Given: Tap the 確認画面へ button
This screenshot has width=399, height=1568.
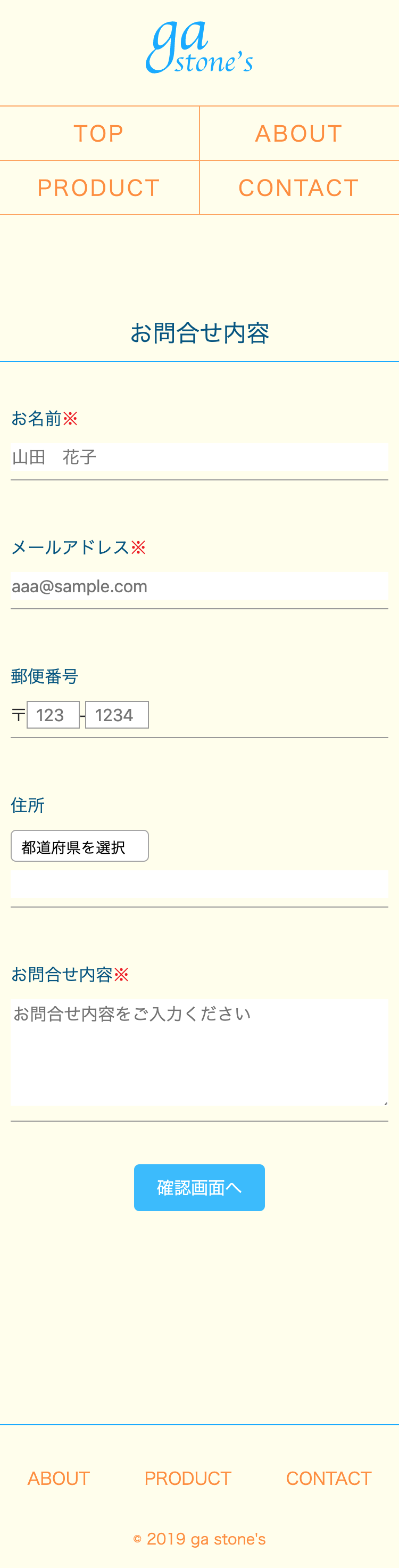Looking at the screenshot, I should point(199,1188).
